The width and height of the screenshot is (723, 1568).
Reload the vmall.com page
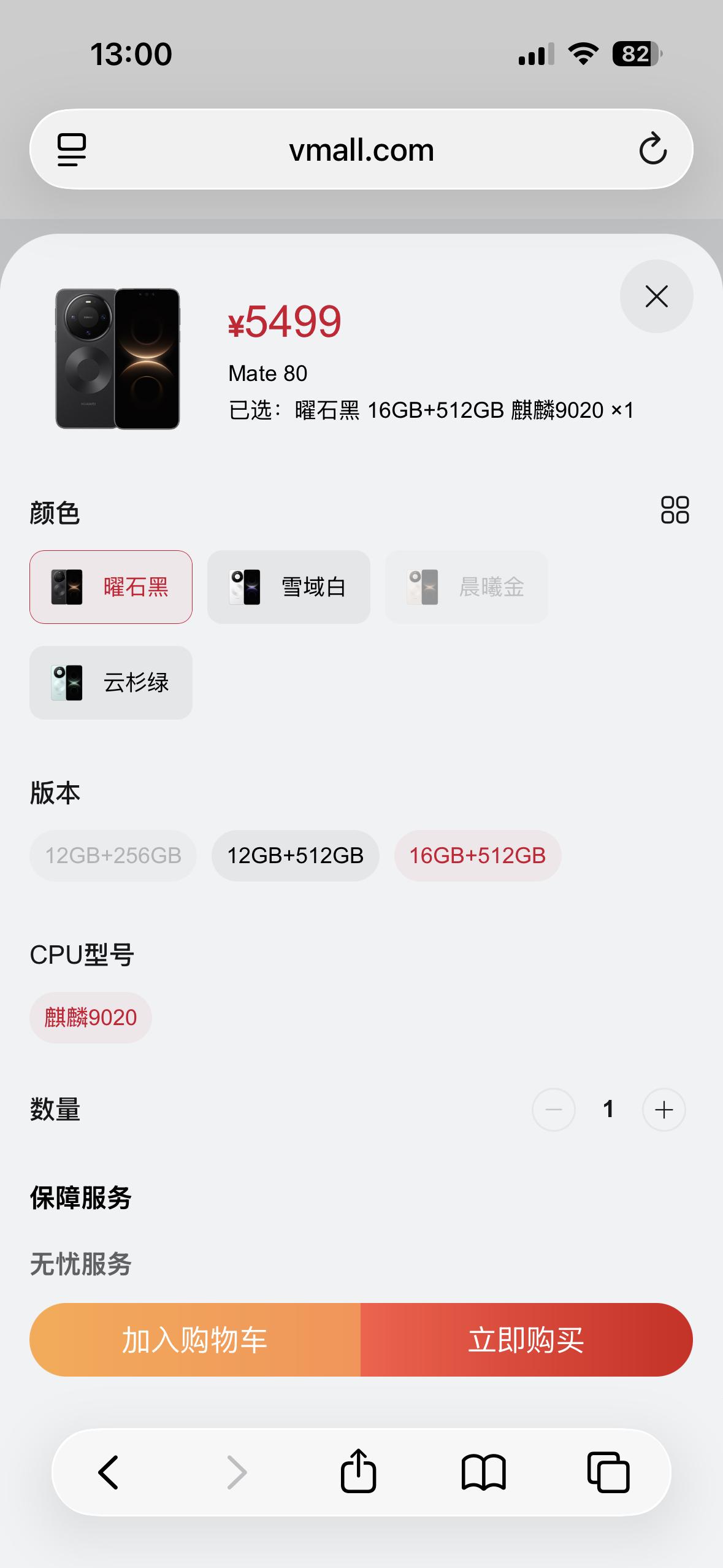[x=652, y=149]
